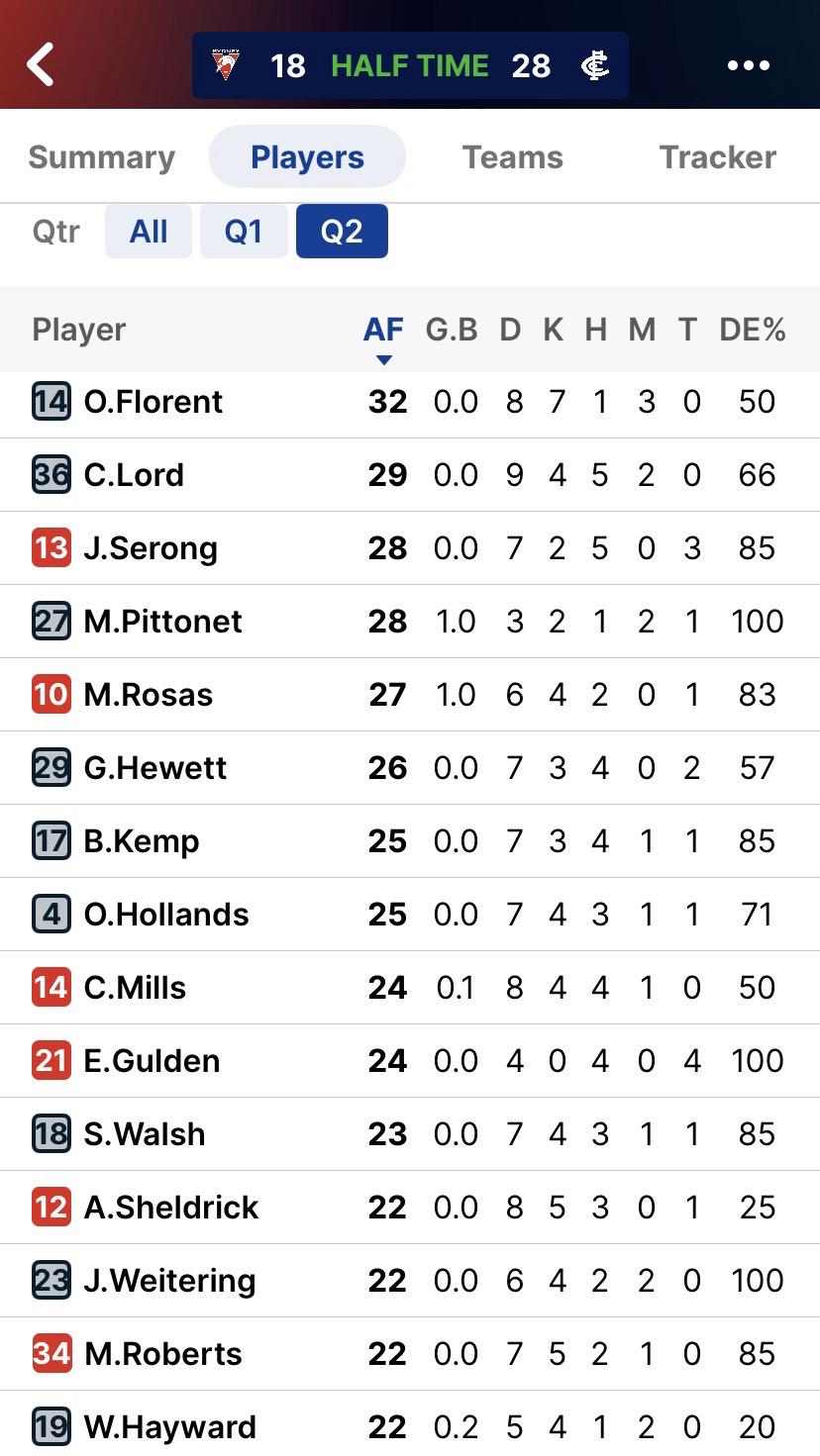Select the Q2 quarter filter
The image size is (820, 1456).
(342, 232)
